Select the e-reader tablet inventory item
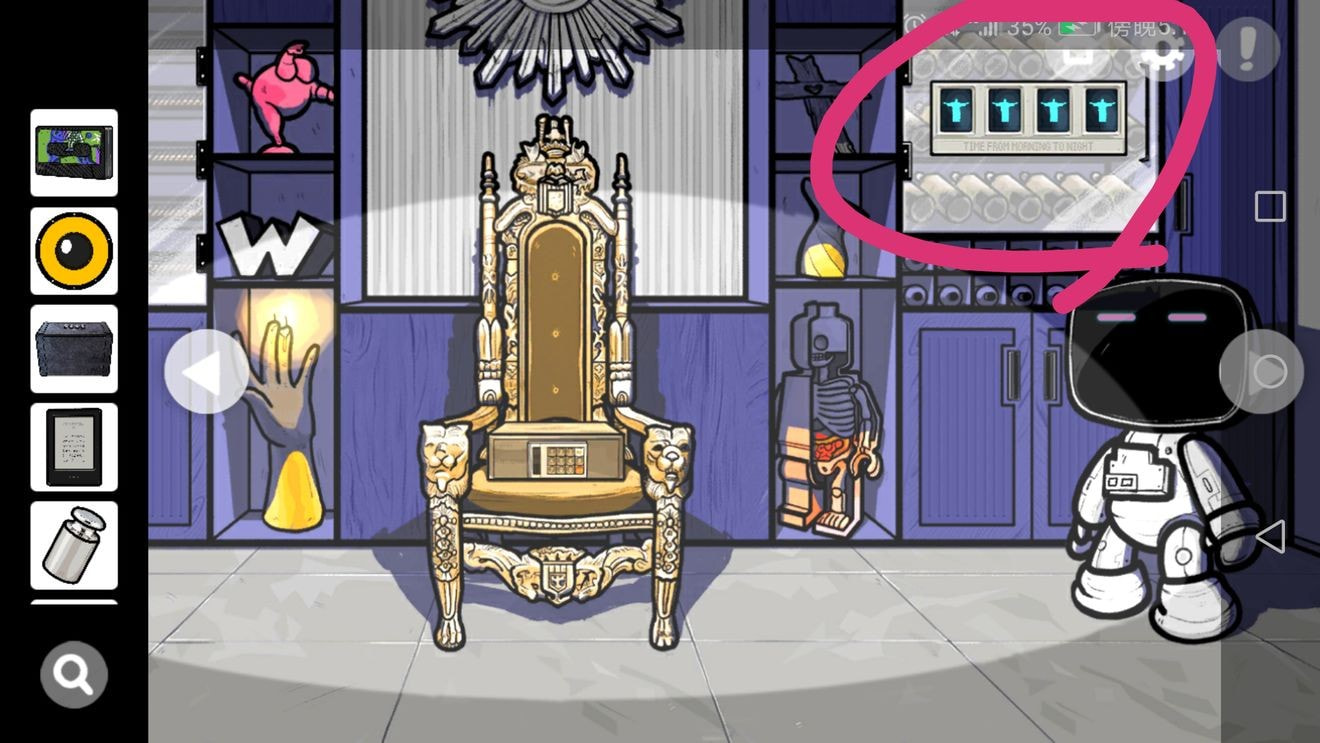The image size is (1320, 743). [x=74, y=447]
